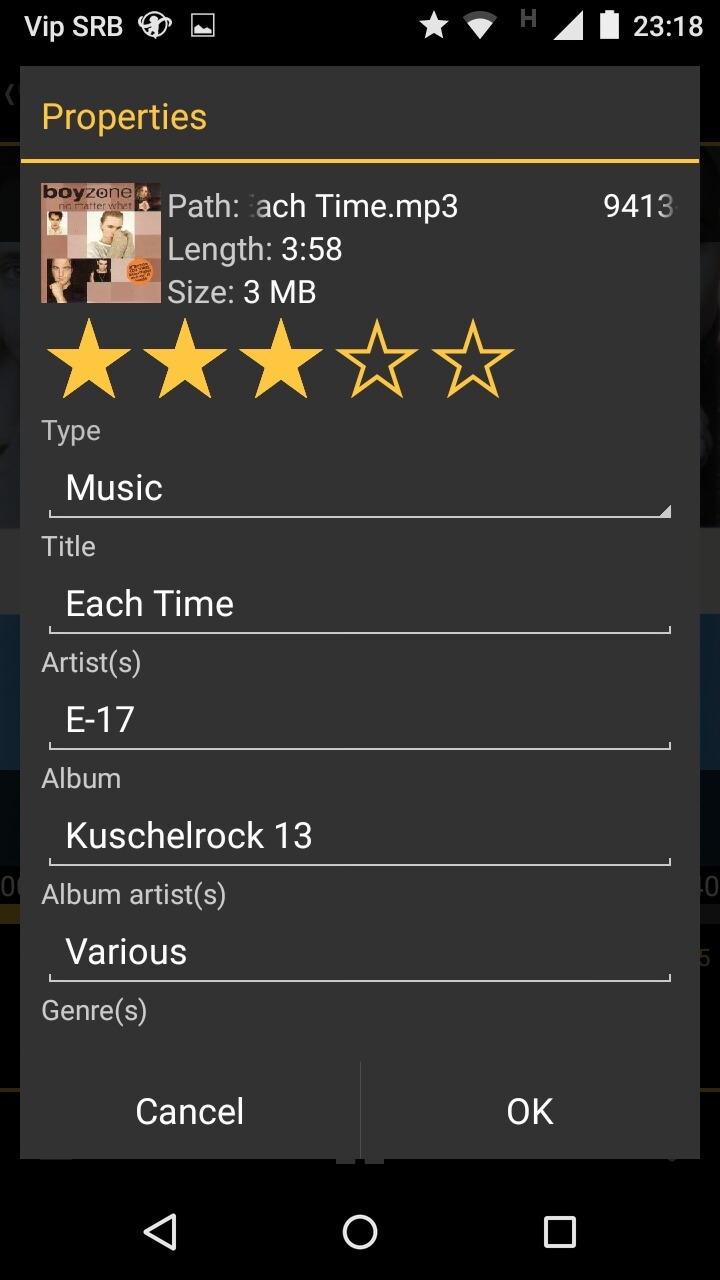Edit the Album field Kuschelrock 13

(359, 836)
